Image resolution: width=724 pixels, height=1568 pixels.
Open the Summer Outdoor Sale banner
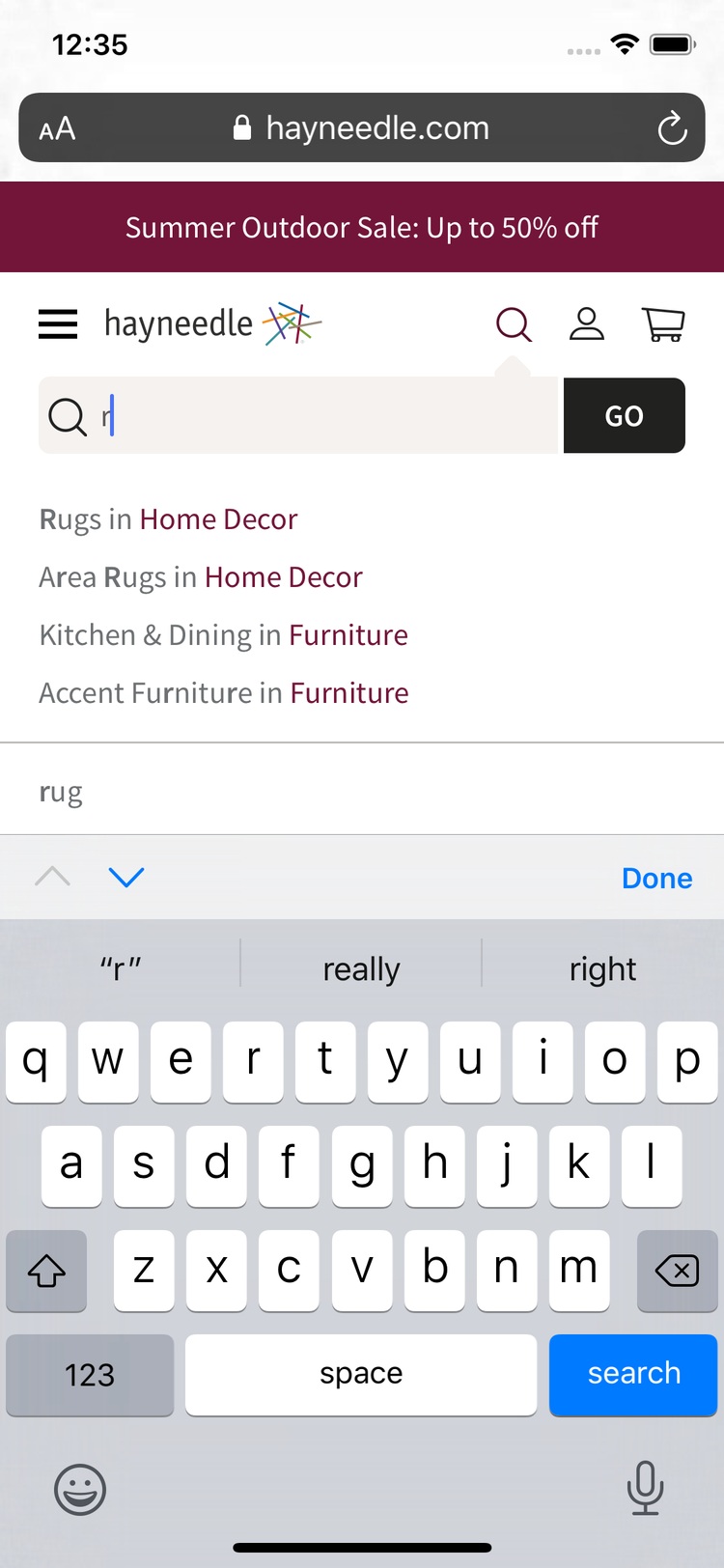[x=362, y=228]
